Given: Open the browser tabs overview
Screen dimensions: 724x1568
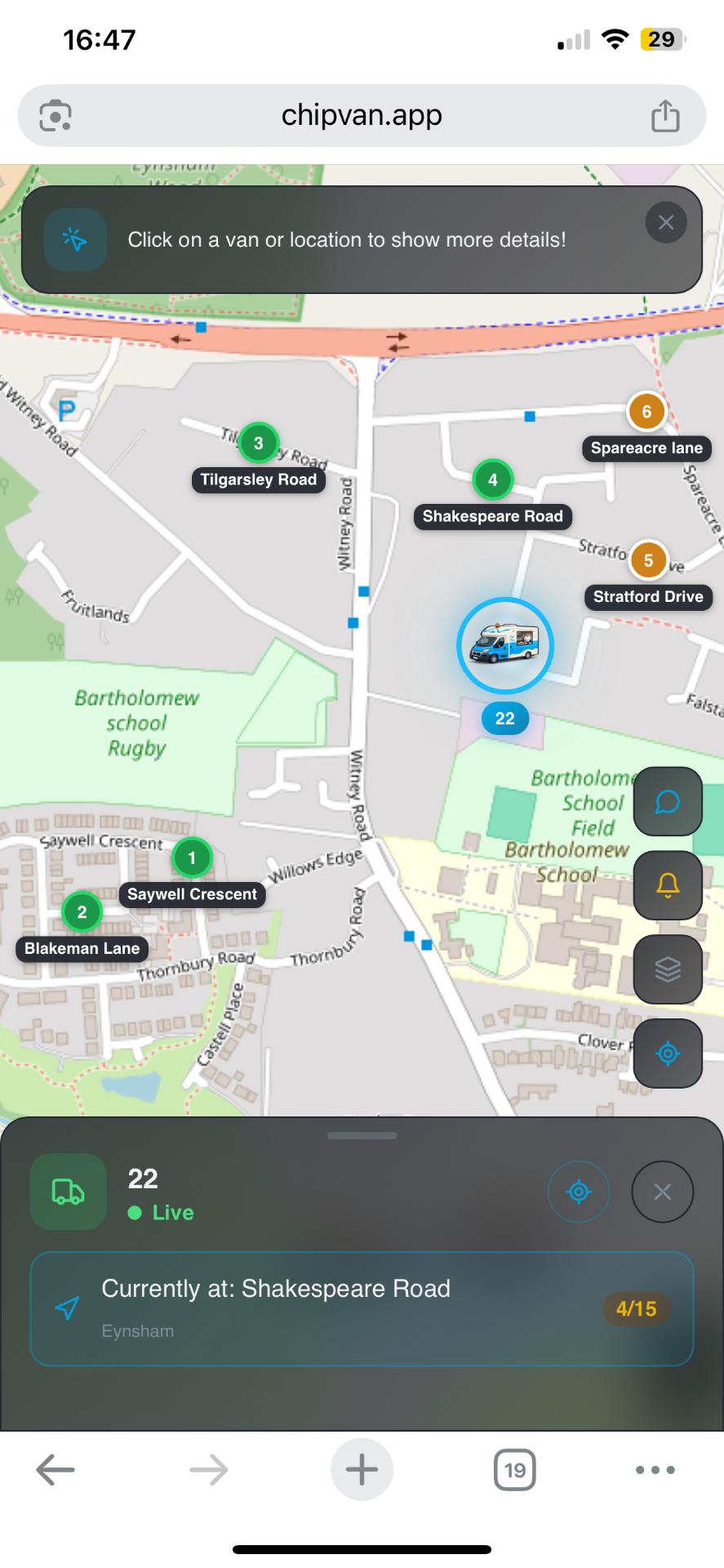Looking at the screenshot, I should pos(515,1470).
